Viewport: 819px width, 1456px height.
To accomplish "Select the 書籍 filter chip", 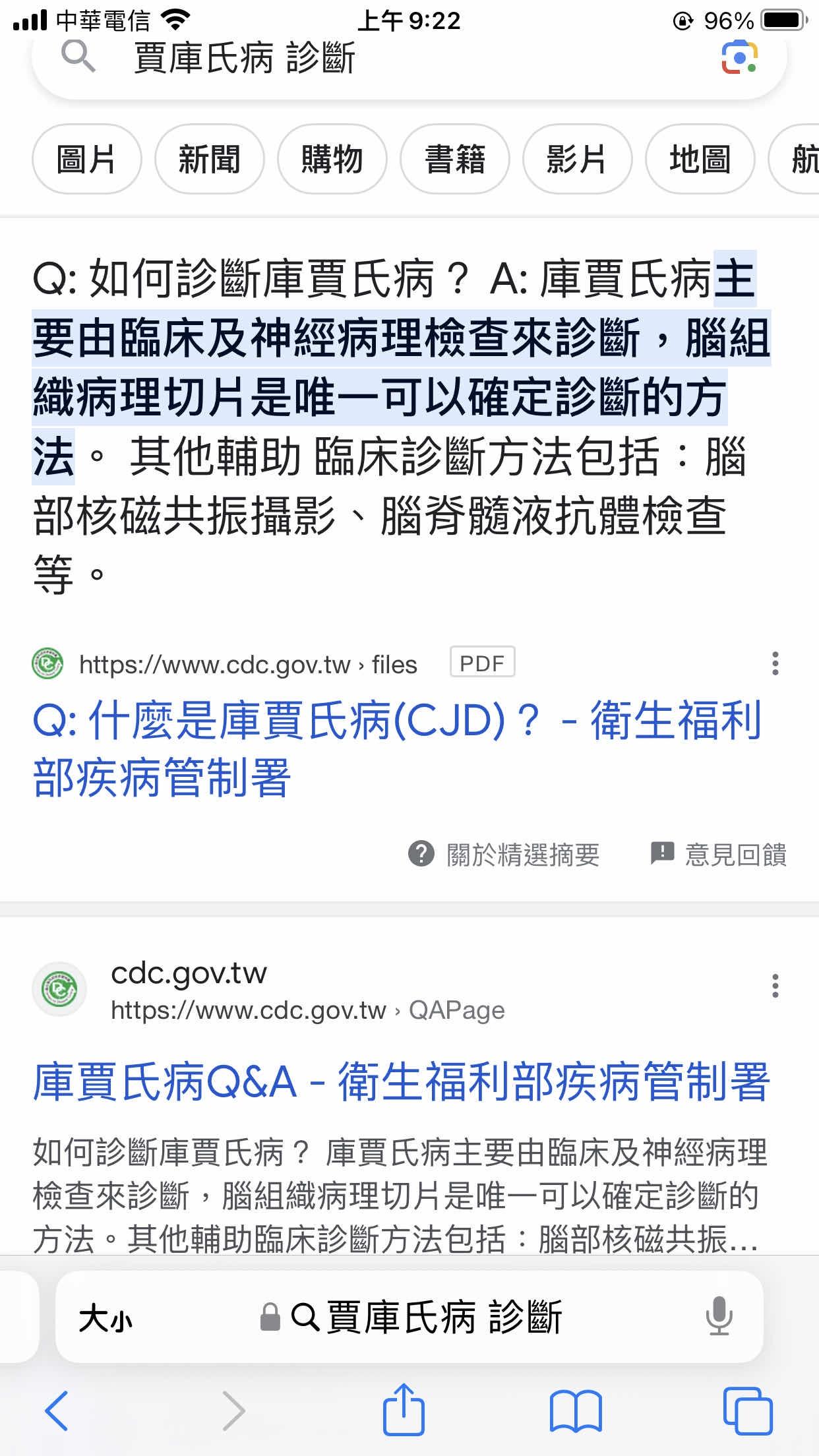I will pos(454,159).
